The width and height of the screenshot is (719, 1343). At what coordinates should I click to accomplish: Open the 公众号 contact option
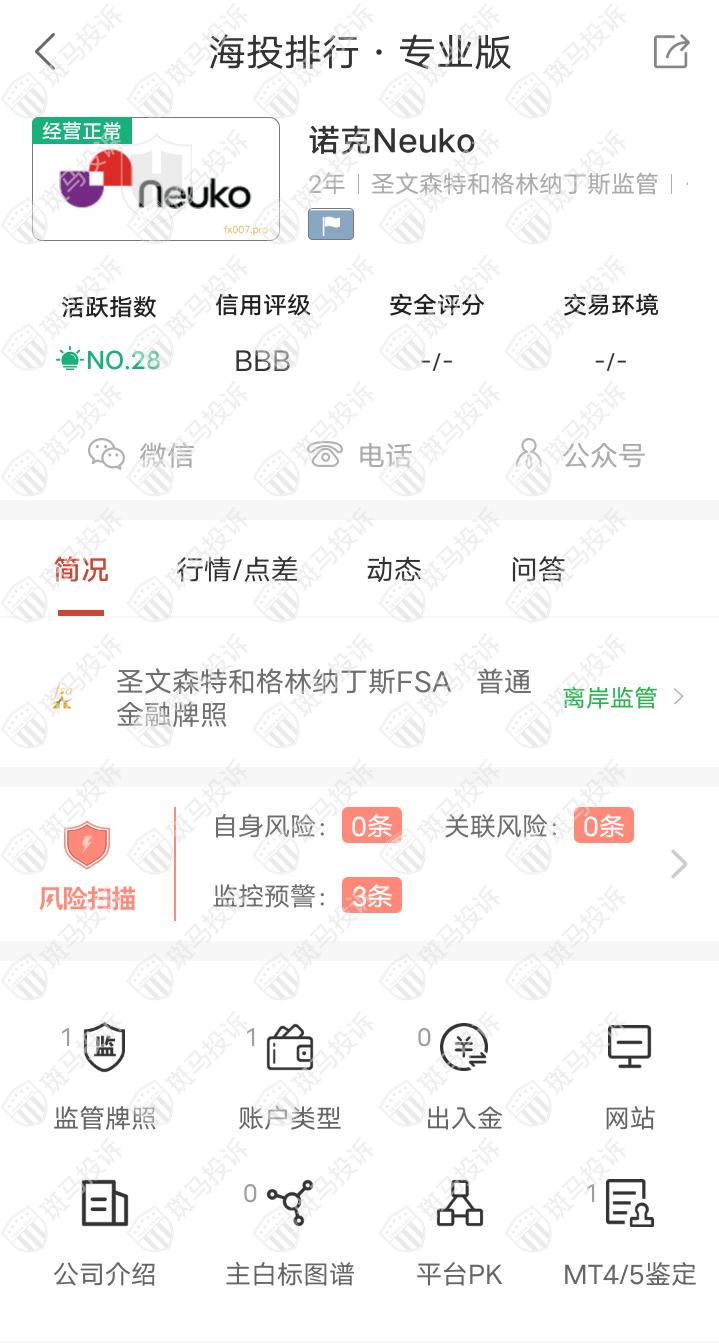pyautogui.click(x=579, y=455)
